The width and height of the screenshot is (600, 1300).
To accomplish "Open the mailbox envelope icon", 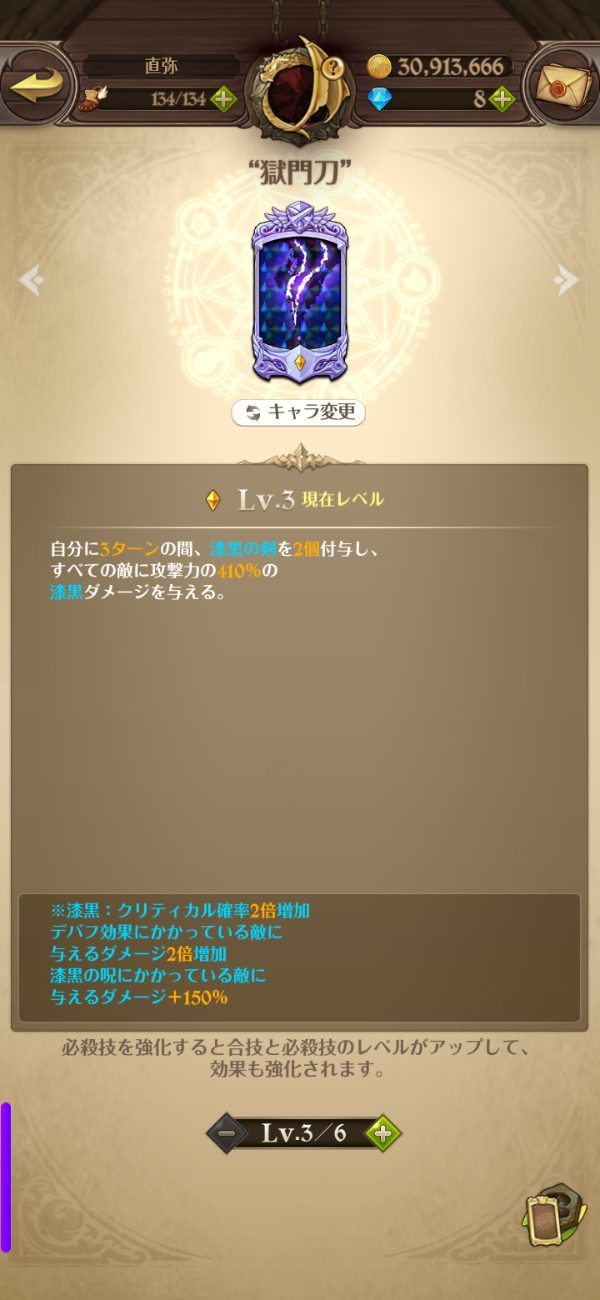I will [x=561, y=84].
